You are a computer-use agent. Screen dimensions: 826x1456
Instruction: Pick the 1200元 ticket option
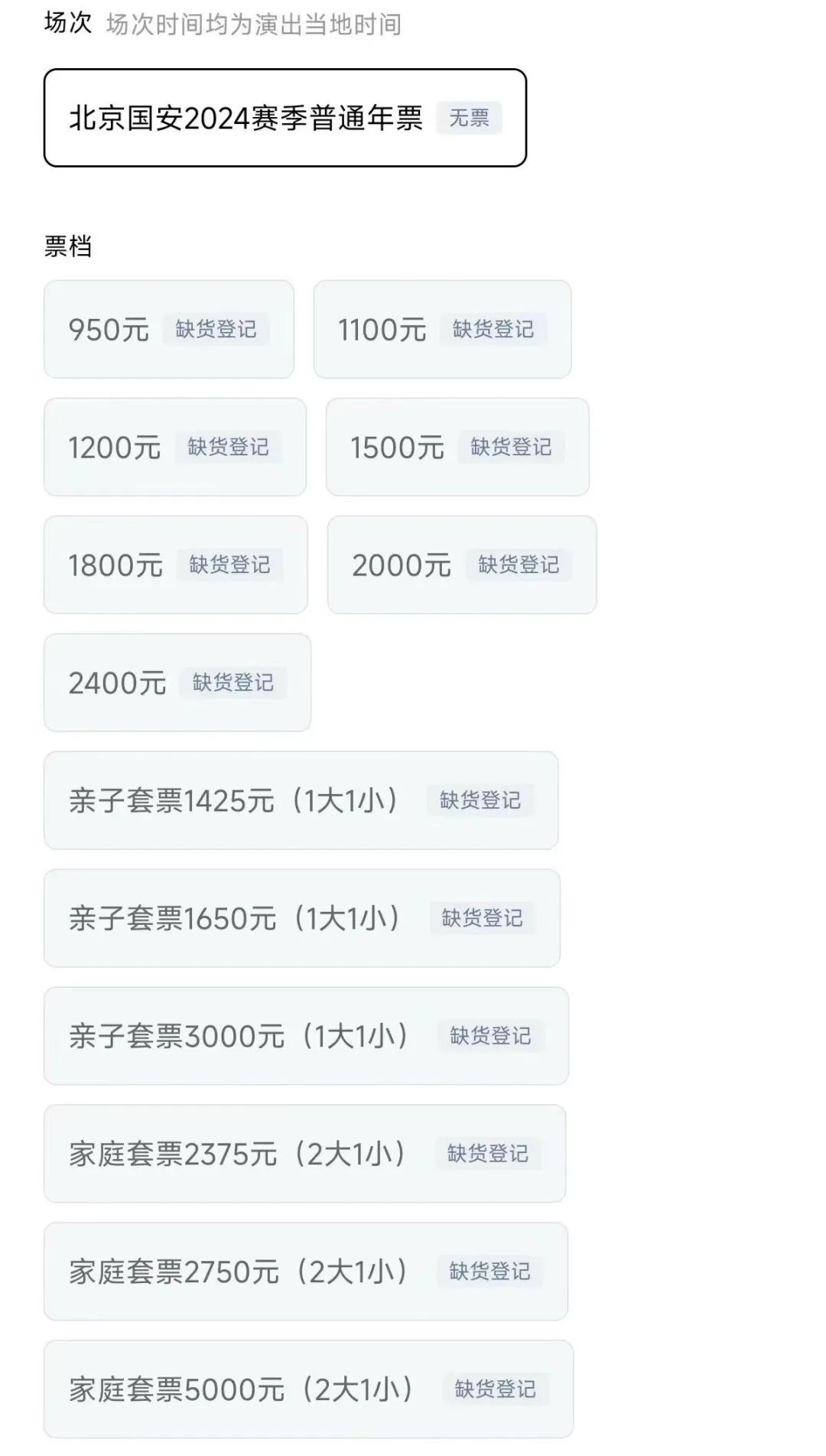pyautogui.click(x=175, y=447)
